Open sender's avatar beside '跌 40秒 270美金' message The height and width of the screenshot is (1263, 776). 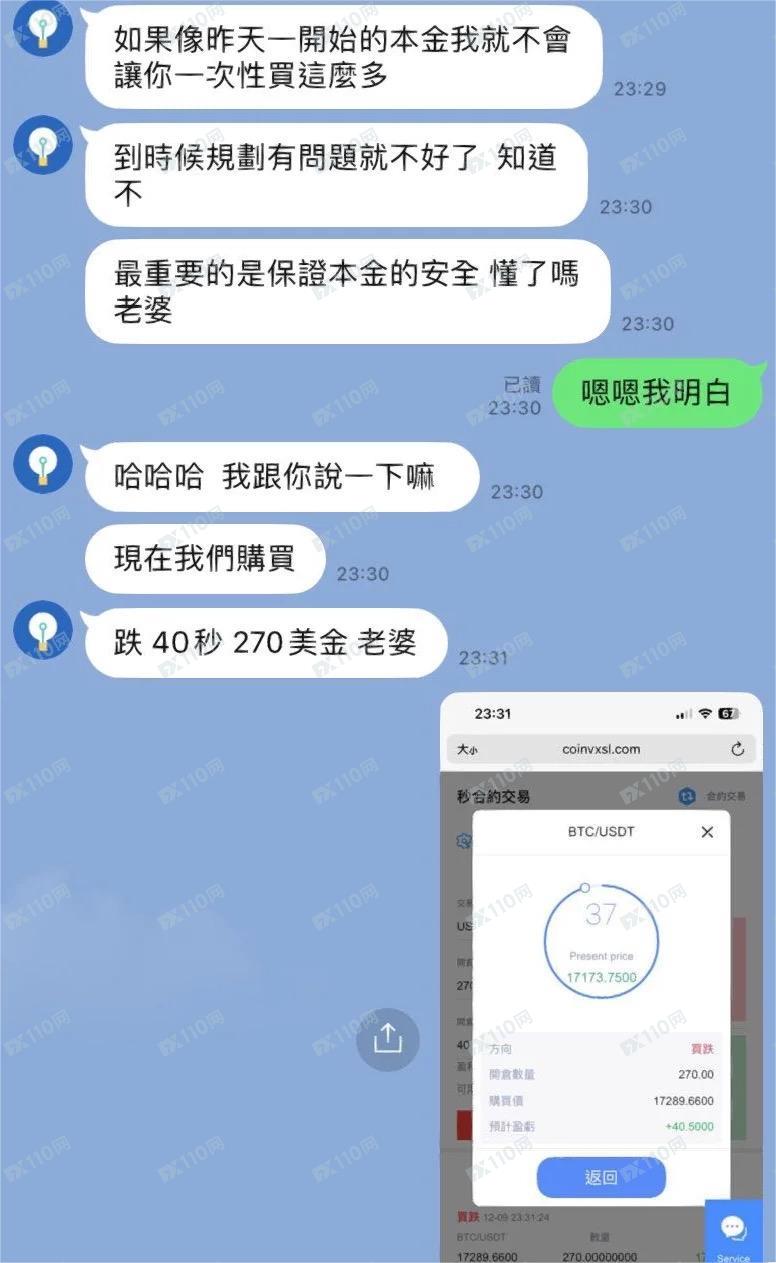point(42,630)
